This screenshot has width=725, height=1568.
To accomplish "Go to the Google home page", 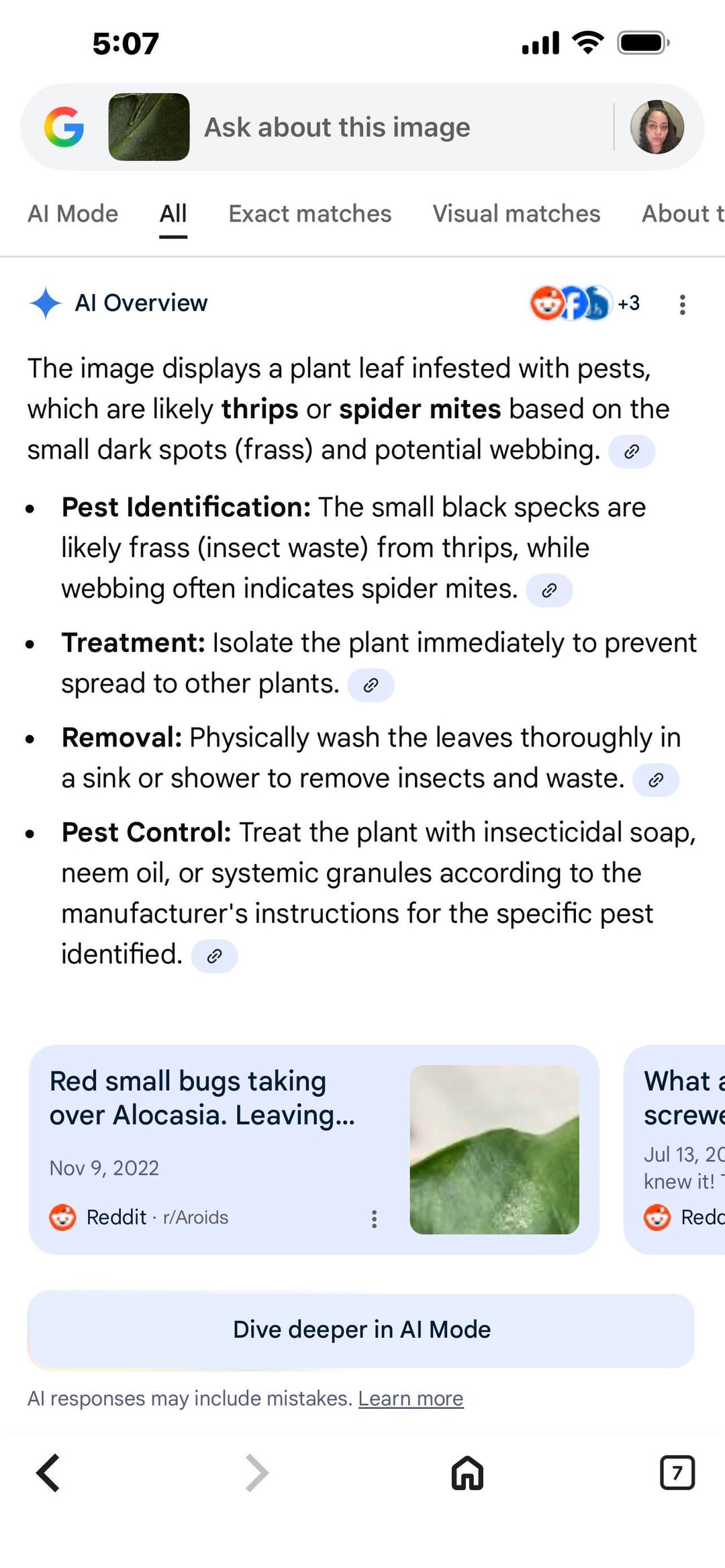I will tap(467, 1473).
